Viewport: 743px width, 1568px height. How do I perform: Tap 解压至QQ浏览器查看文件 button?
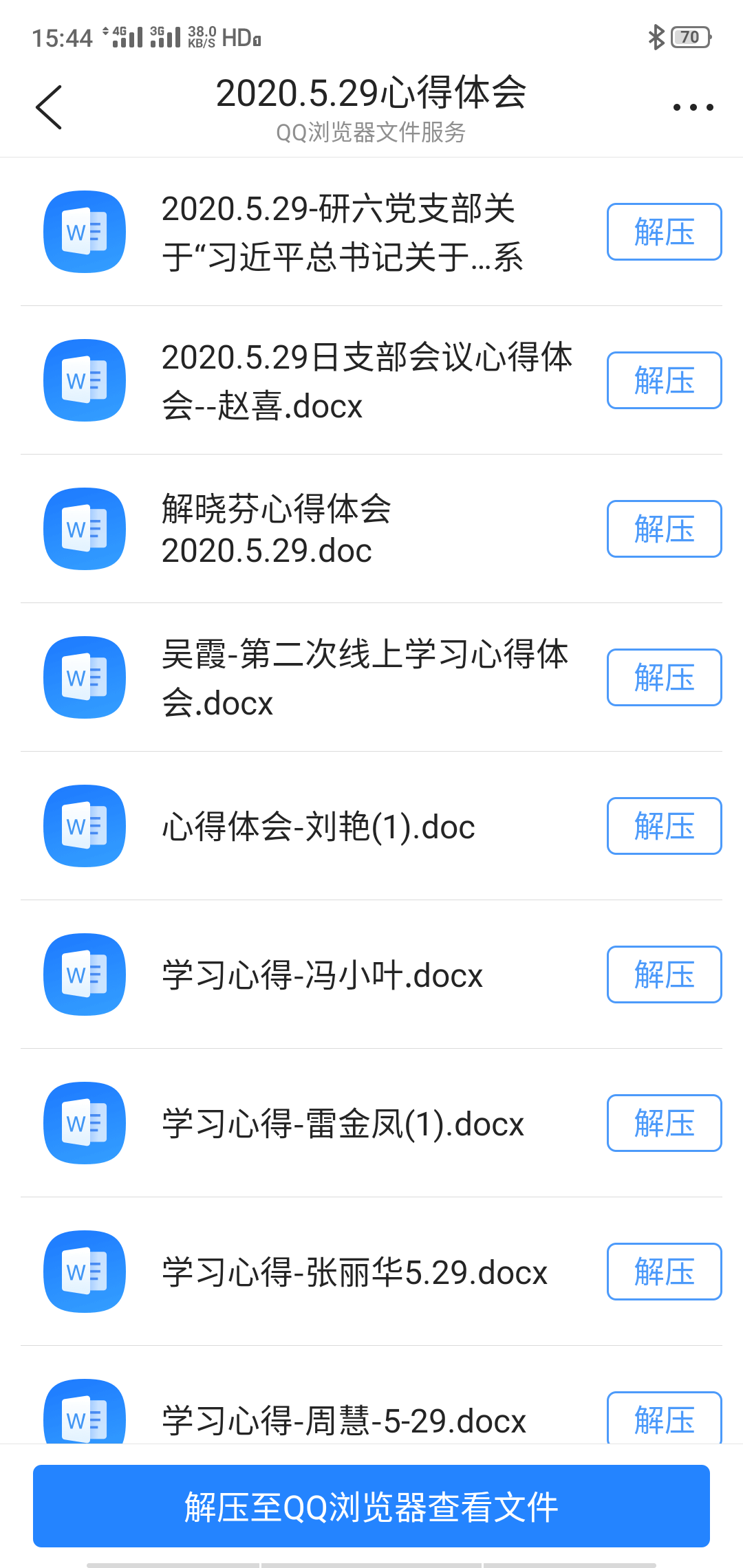coord(371,1506)
